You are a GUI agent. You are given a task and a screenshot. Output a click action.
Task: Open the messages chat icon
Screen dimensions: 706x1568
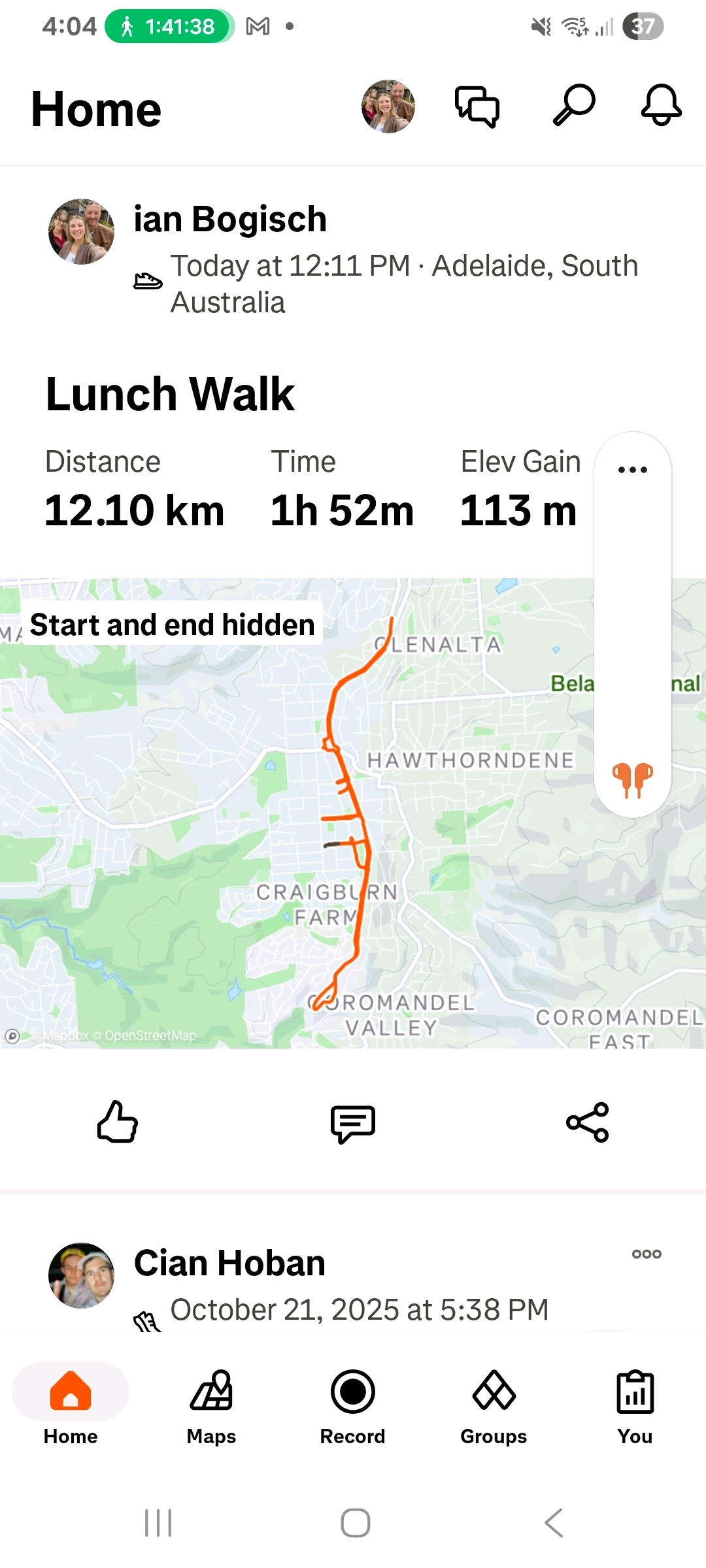pos(477,106)
